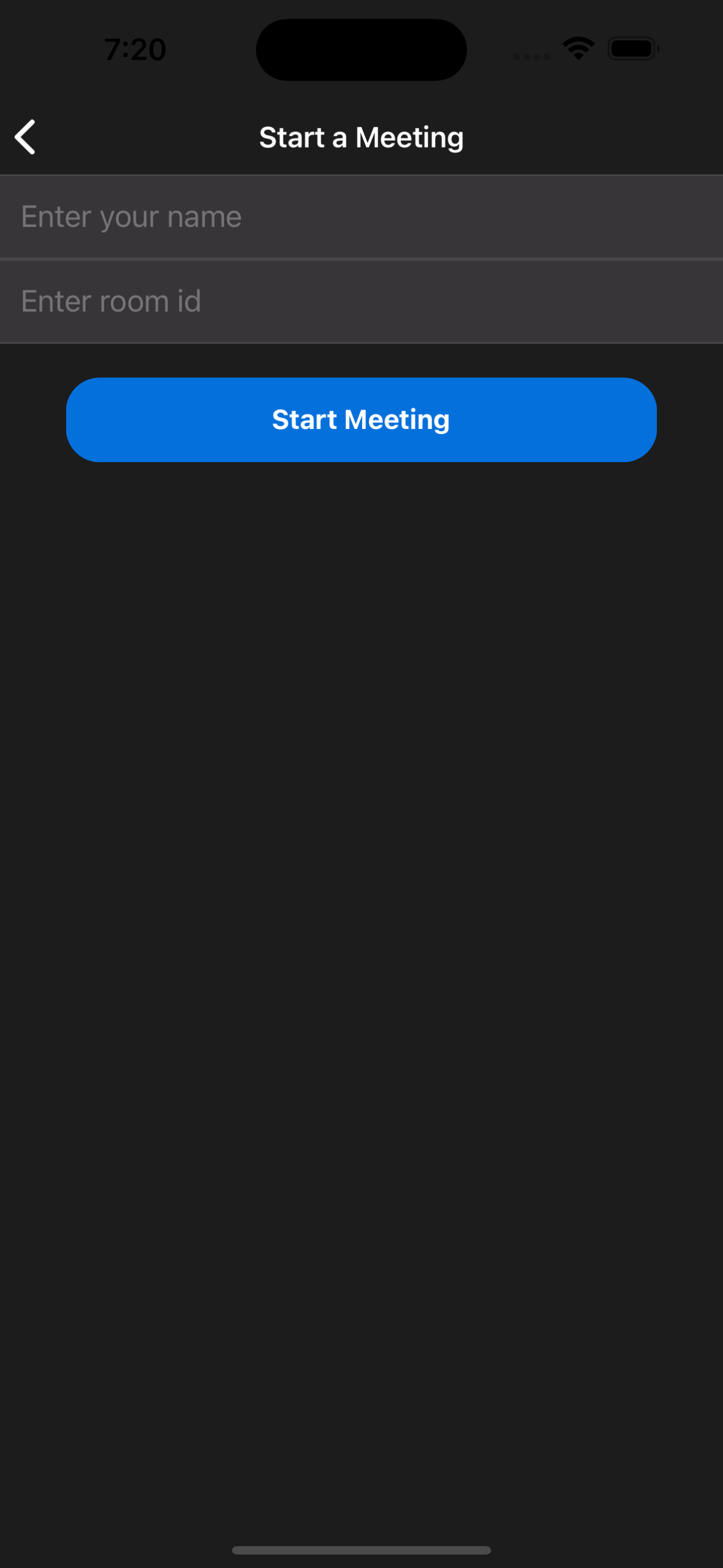Select the Enter your name field

[361, 216]
